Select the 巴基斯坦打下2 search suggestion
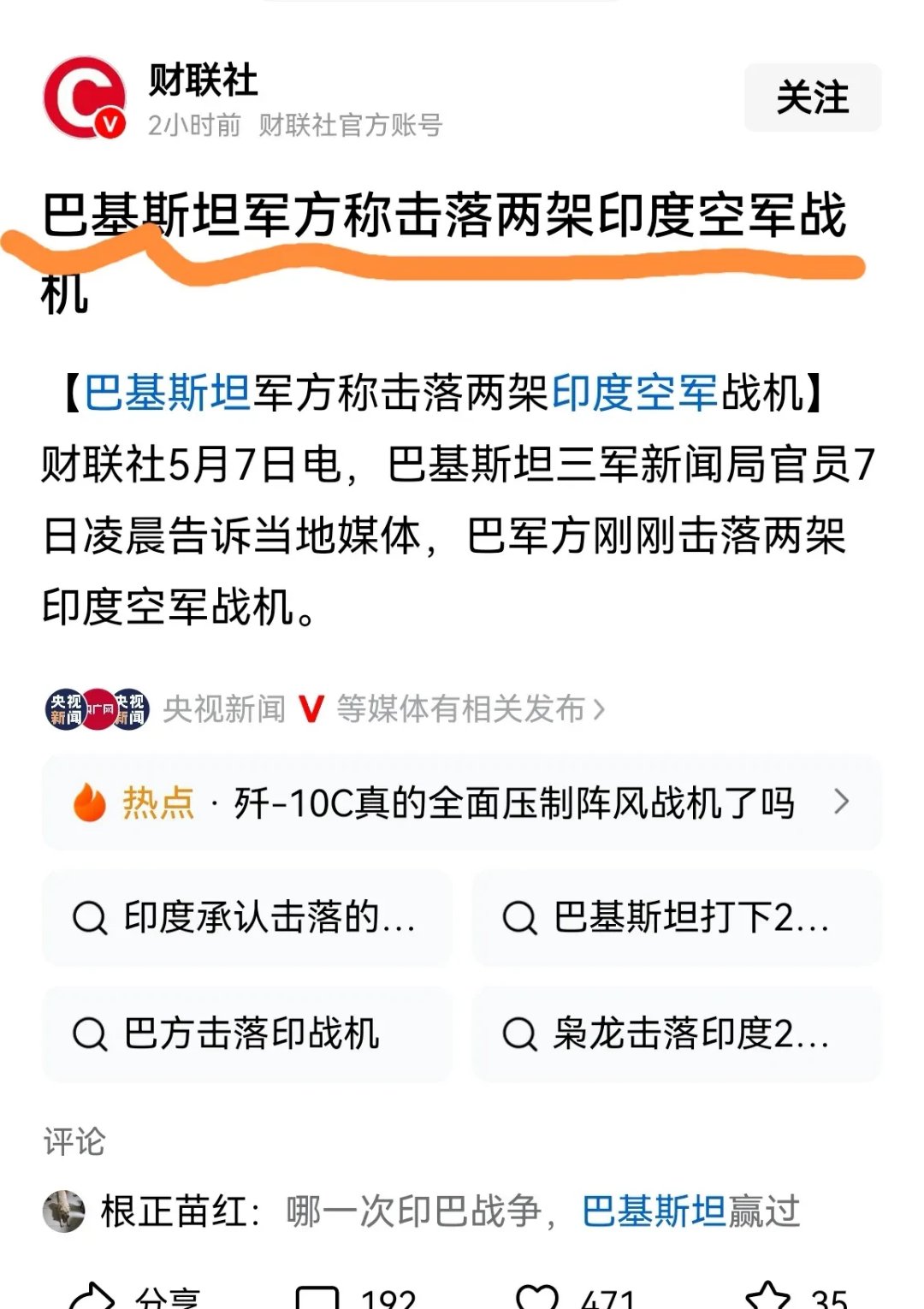The width and height of the screenshot is (924, 1309). click(676, 918)
